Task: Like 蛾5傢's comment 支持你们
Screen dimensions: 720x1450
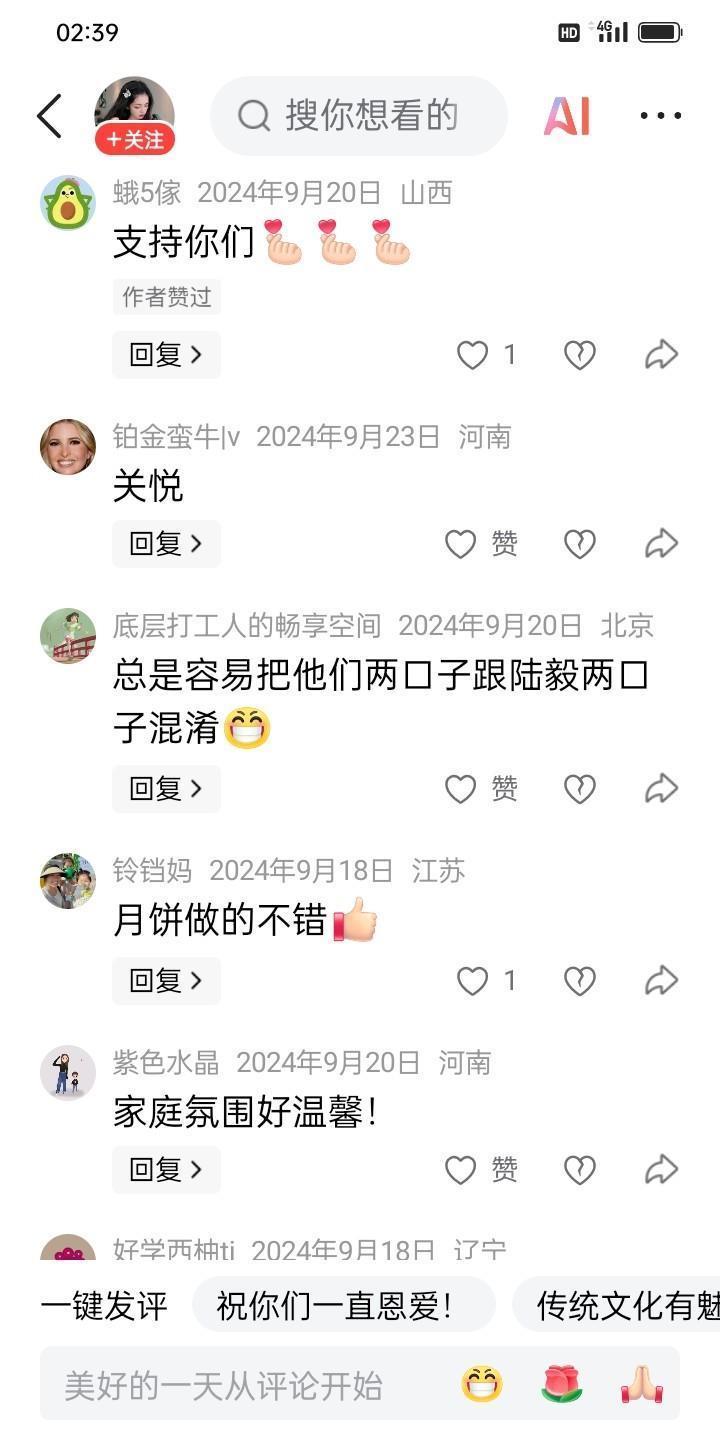Action: (x=473, y=355)
